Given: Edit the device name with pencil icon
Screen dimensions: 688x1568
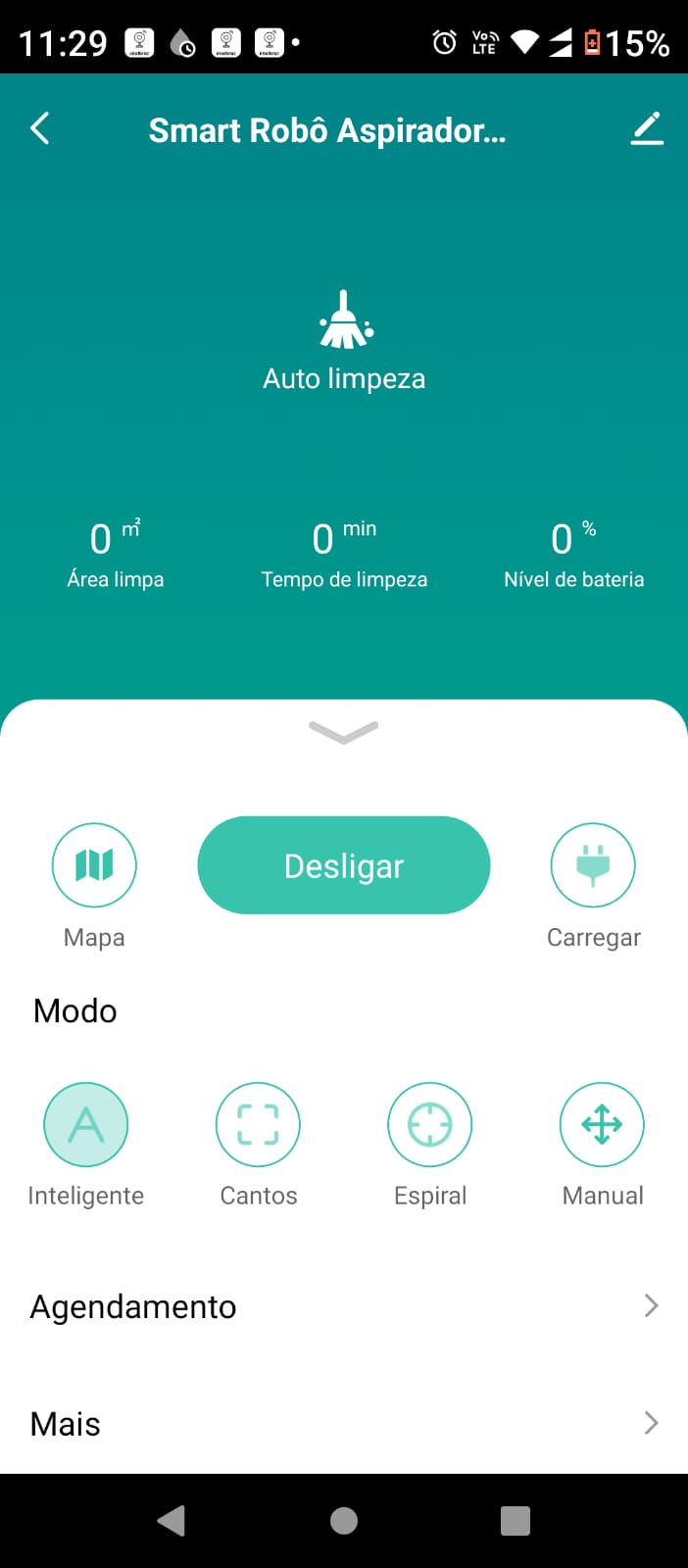Looking at the screenshot, I should click(647, 128).
